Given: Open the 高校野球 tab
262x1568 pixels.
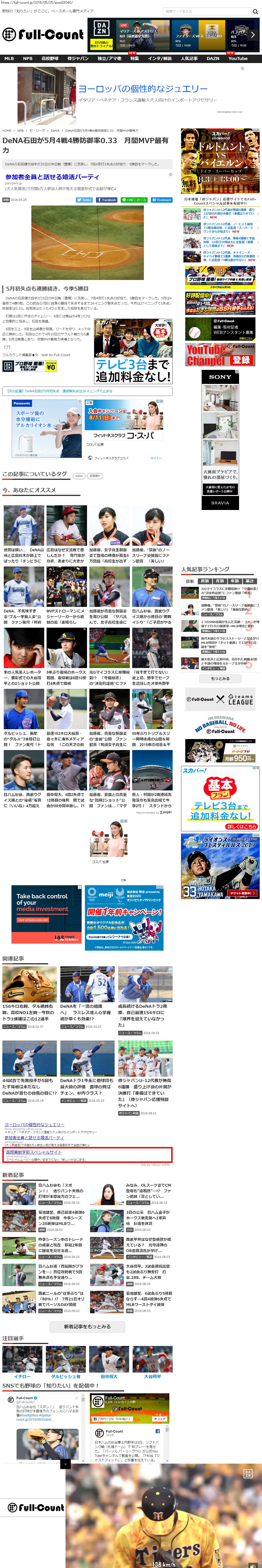Looking at the screenshot, I should pyautogui.click(x=50, y=58).
